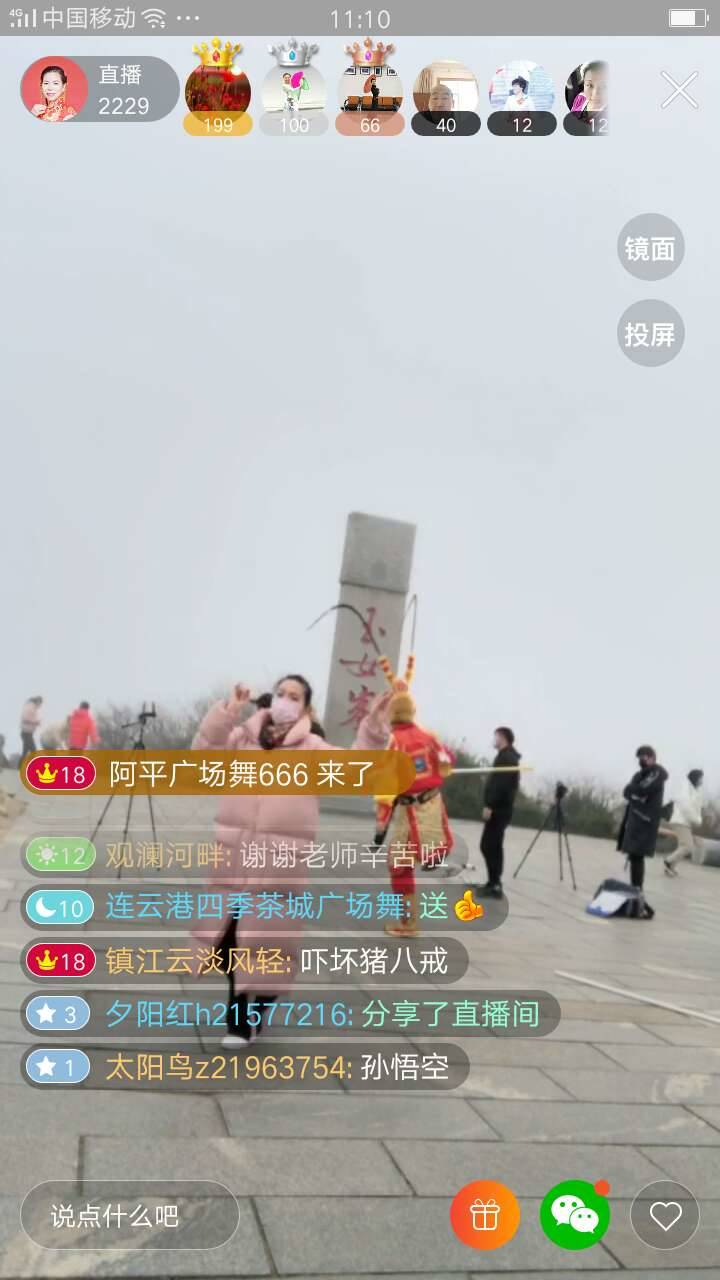The width and height of the screenshot is (720, 1280).
Task: Open the comment from 夕阳红h21577216
Action: coord(290,1014)
